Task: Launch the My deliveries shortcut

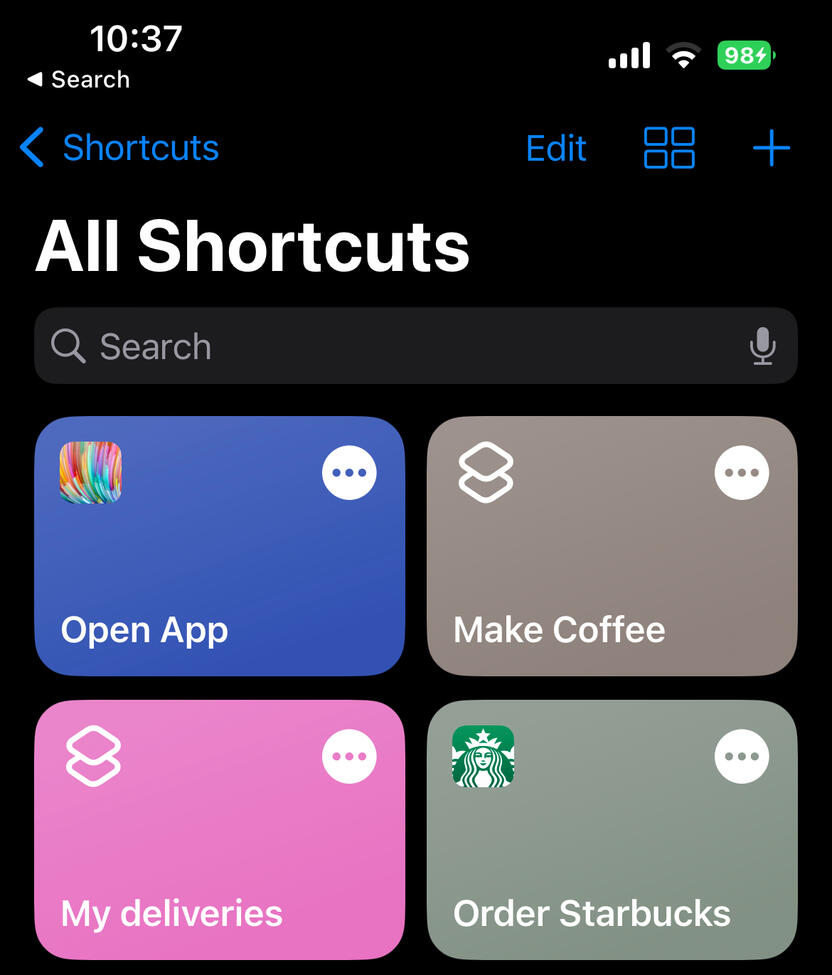Action: click(200, 860)
